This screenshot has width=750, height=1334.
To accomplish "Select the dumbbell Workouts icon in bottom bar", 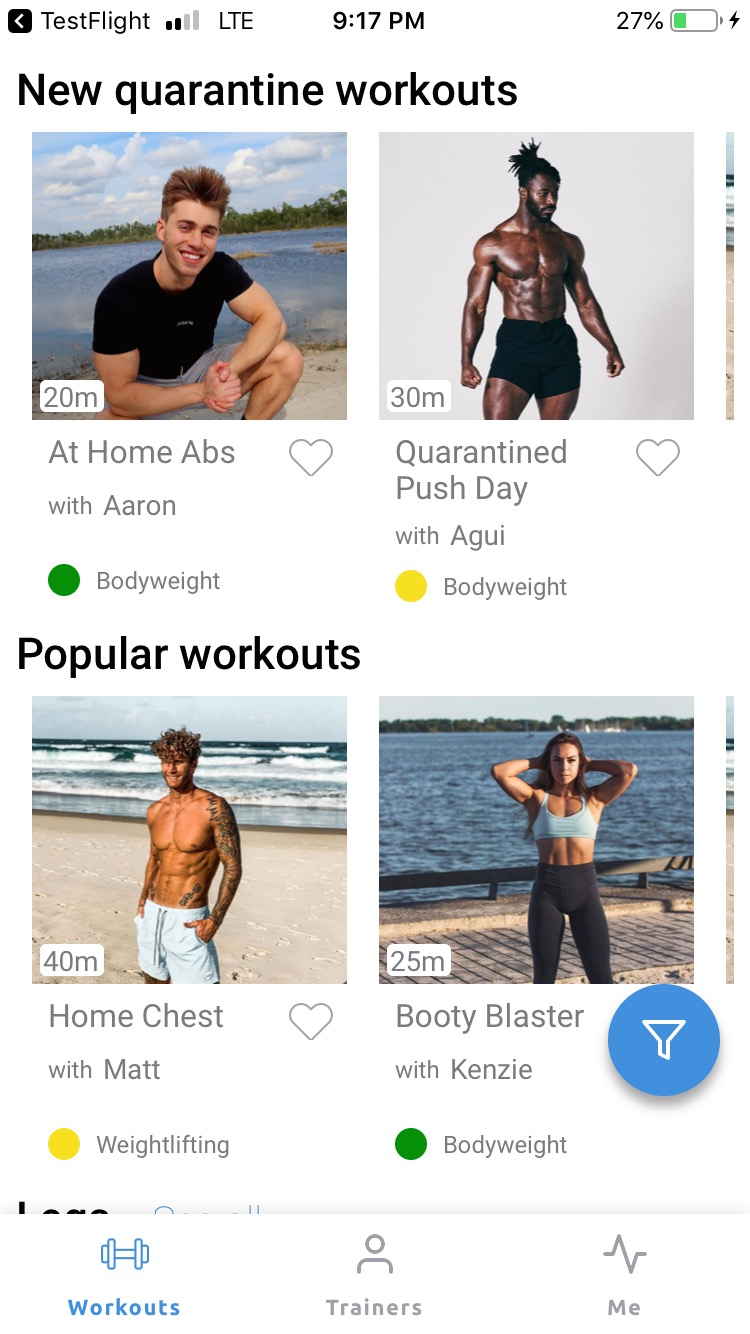I will (123, 1253).
